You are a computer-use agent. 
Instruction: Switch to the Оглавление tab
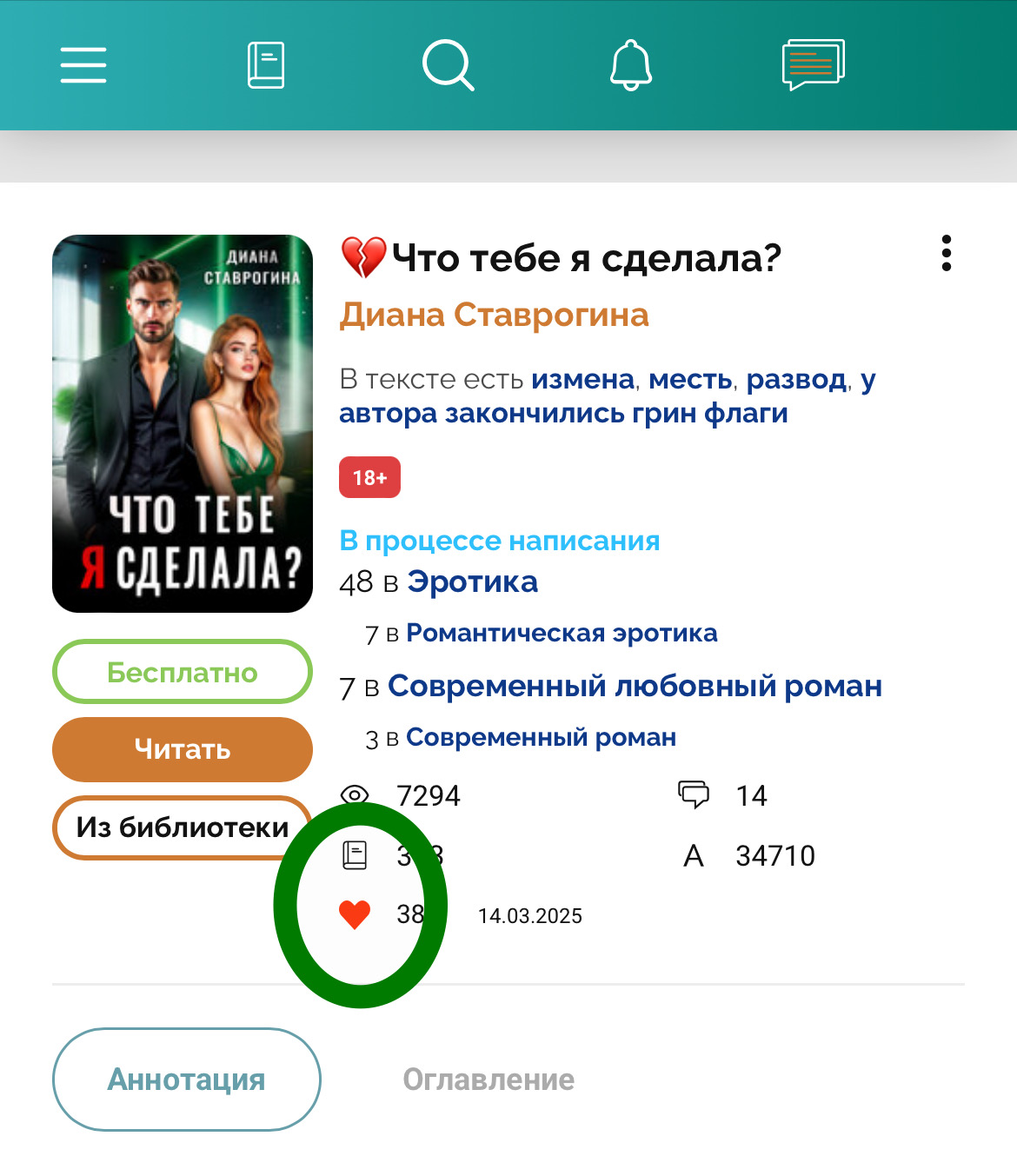(489, 1080)
